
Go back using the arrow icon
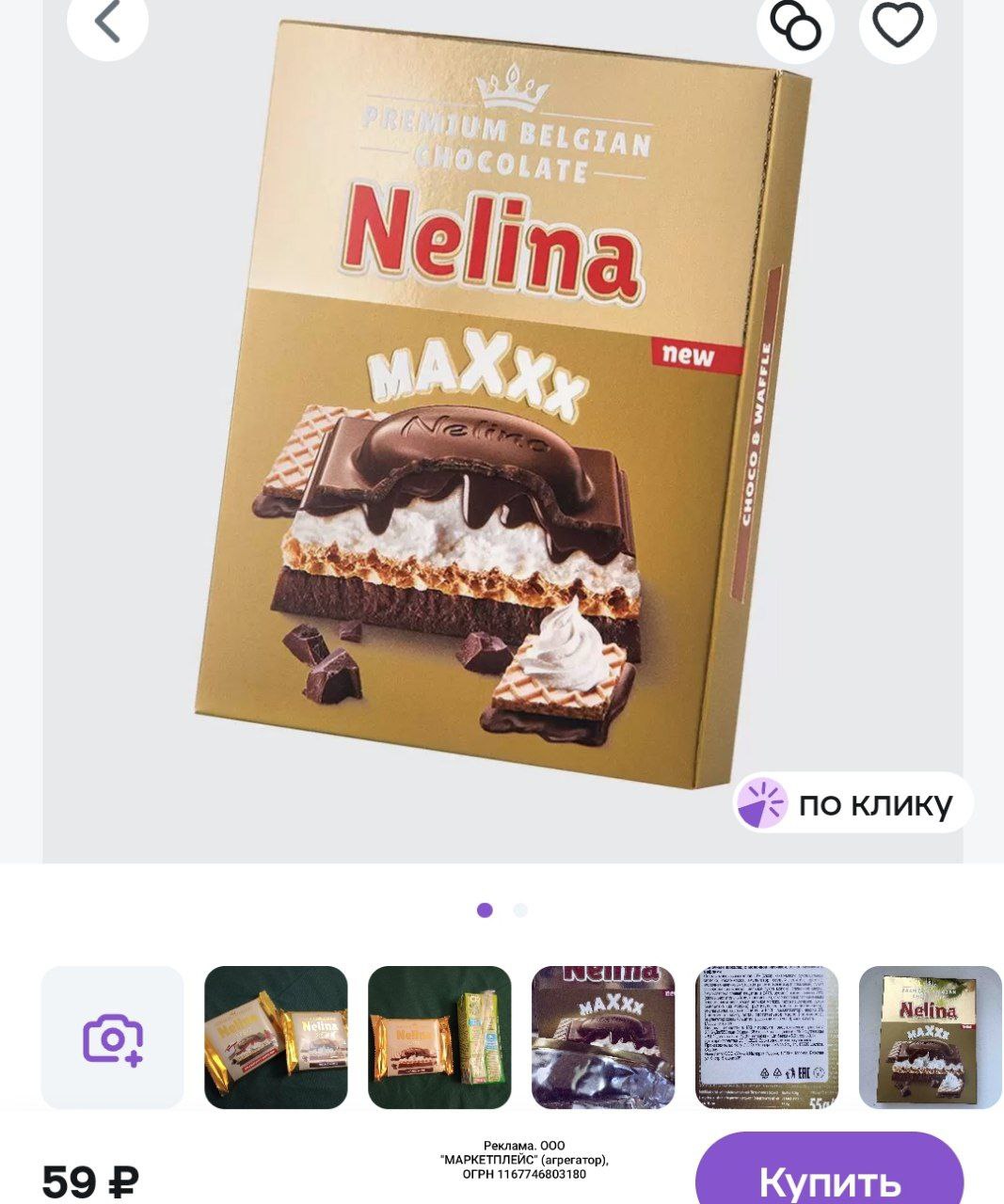coord(107,23)
